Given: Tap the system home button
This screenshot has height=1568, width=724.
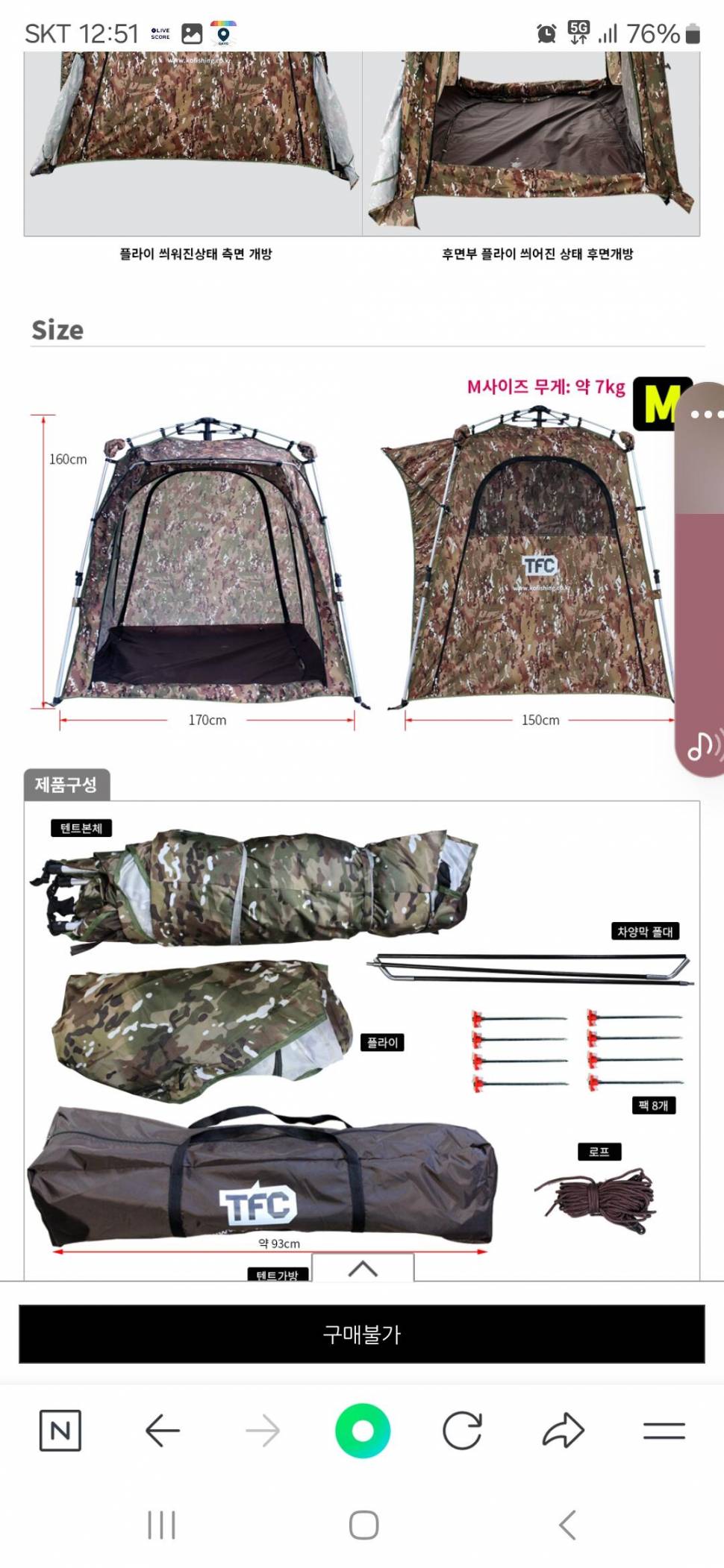Looking at the screenshot, I should (363, 1525).
